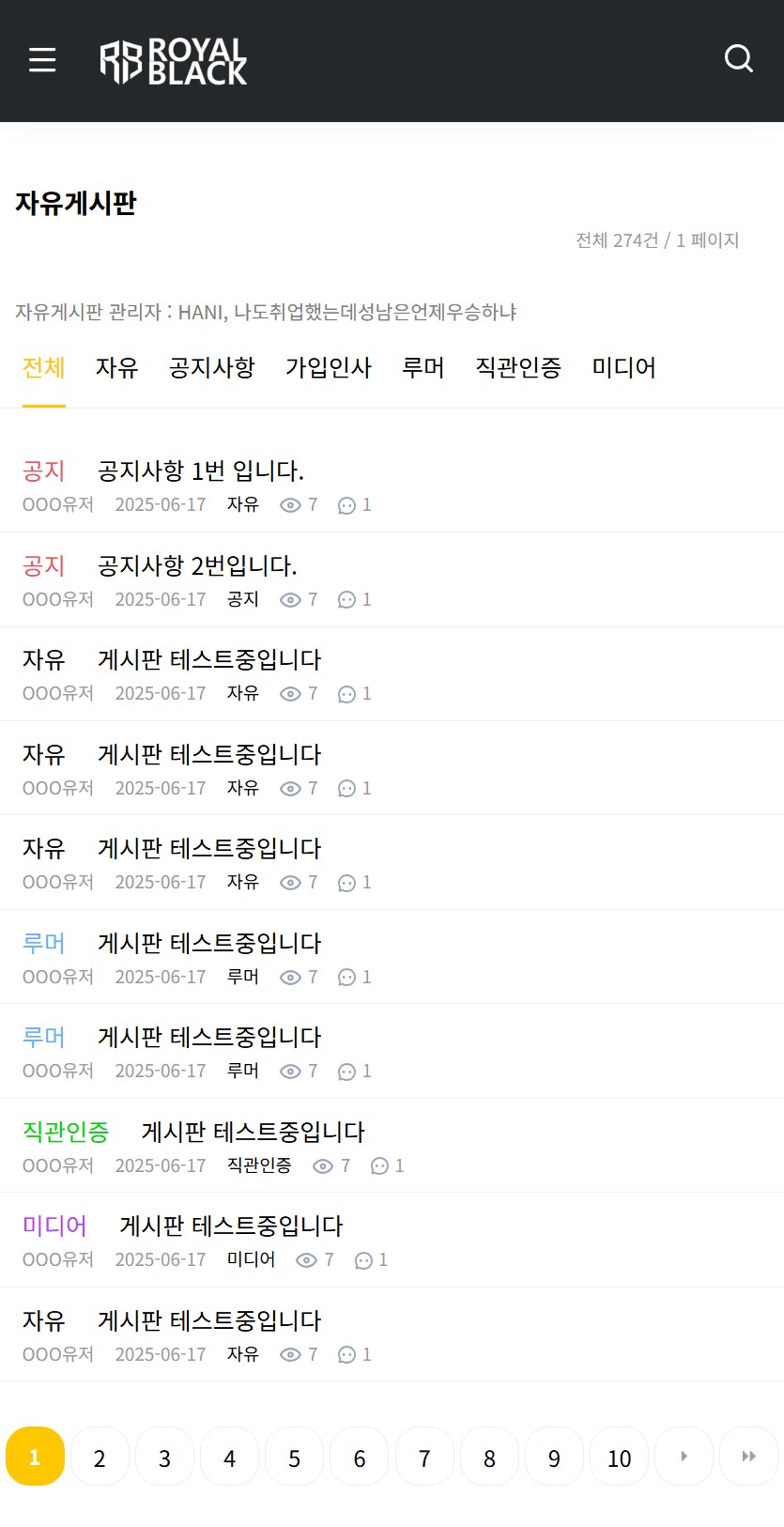Open the 미디어 test post
Screen dimensions: 784x1527
click(231, 1226)
